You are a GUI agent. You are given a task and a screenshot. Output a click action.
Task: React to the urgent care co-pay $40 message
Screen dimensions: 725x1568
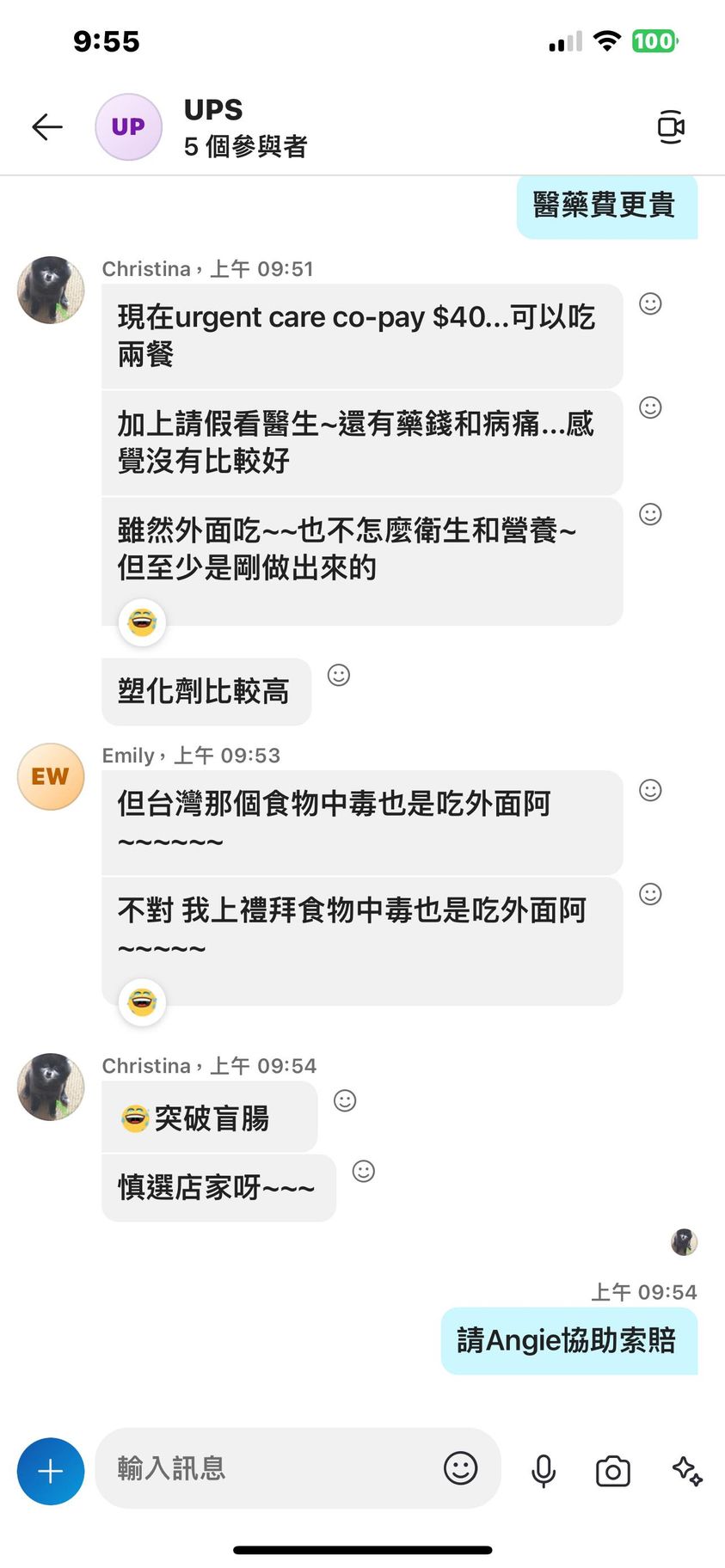[650, 303]
